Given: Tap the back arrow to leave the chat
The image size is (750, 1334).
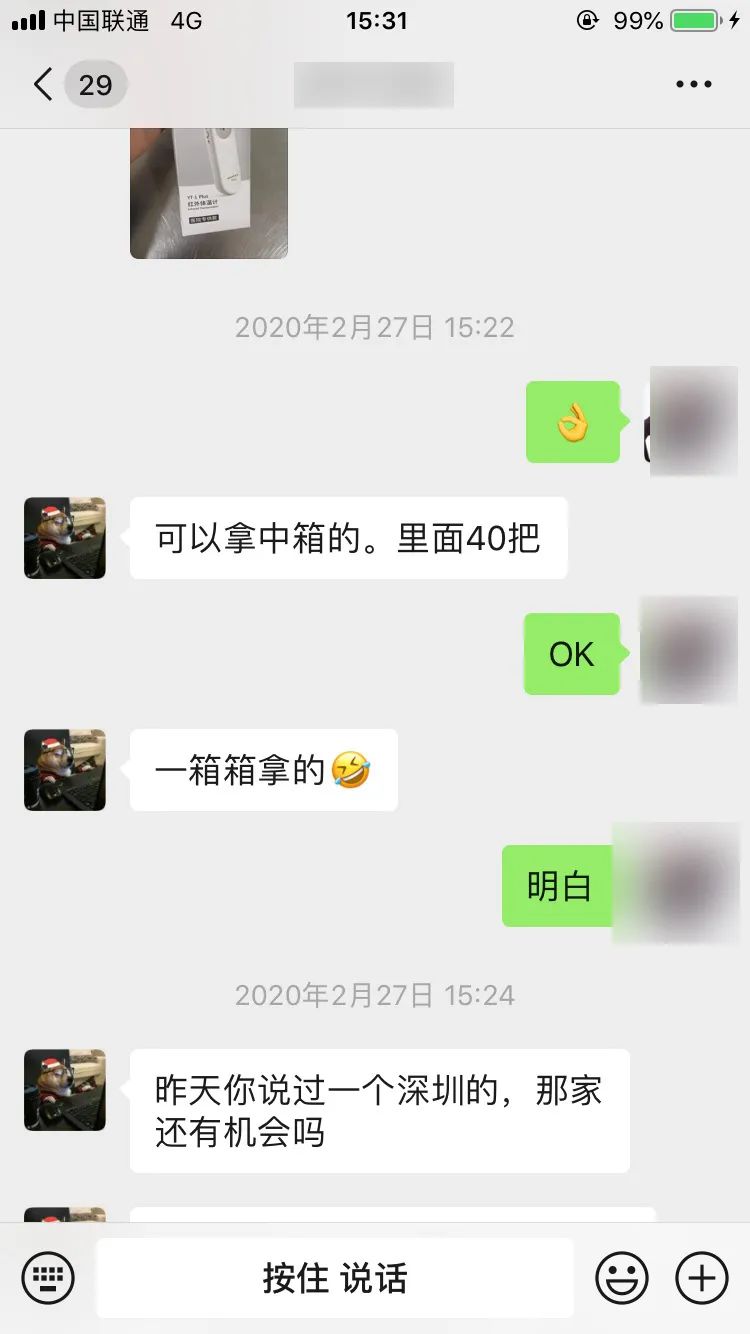Looking at the screenshot, I should click(x=42, y=84).
